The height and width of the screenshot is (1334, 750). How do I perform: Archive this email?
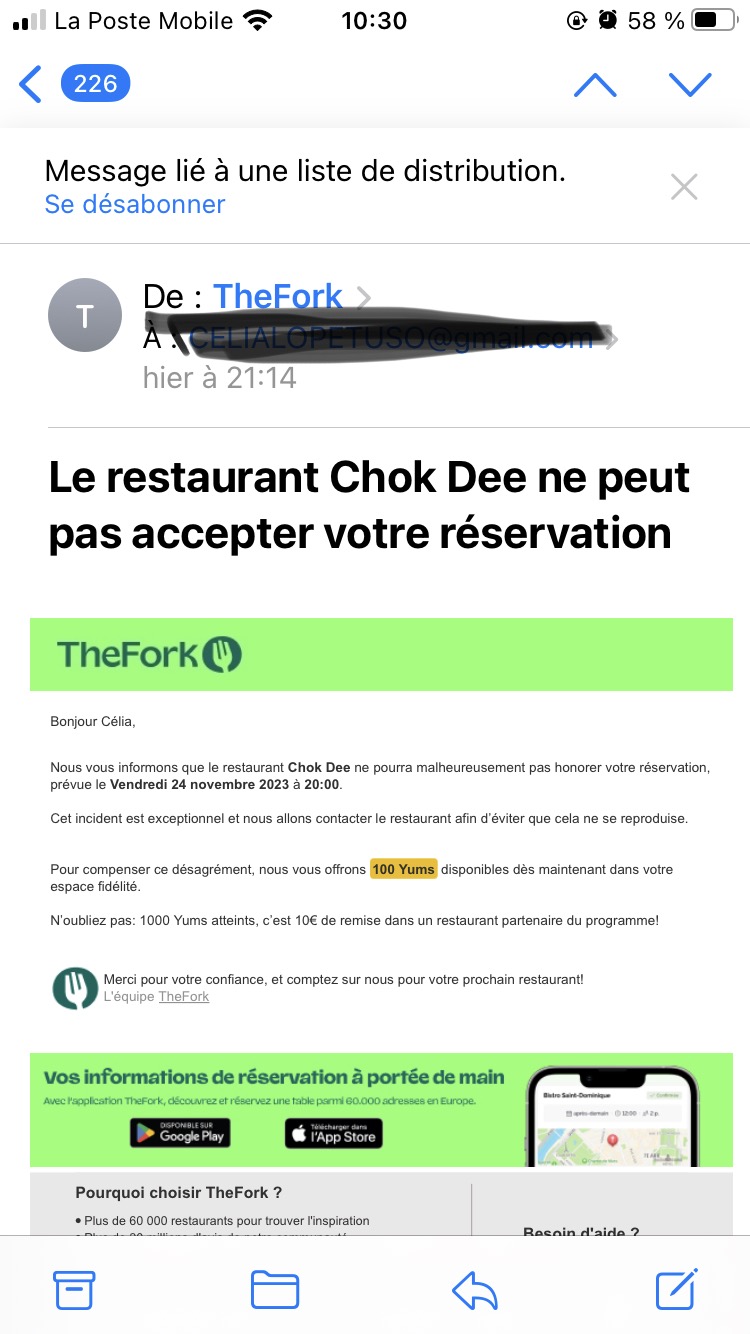(x=74, y=1290)
